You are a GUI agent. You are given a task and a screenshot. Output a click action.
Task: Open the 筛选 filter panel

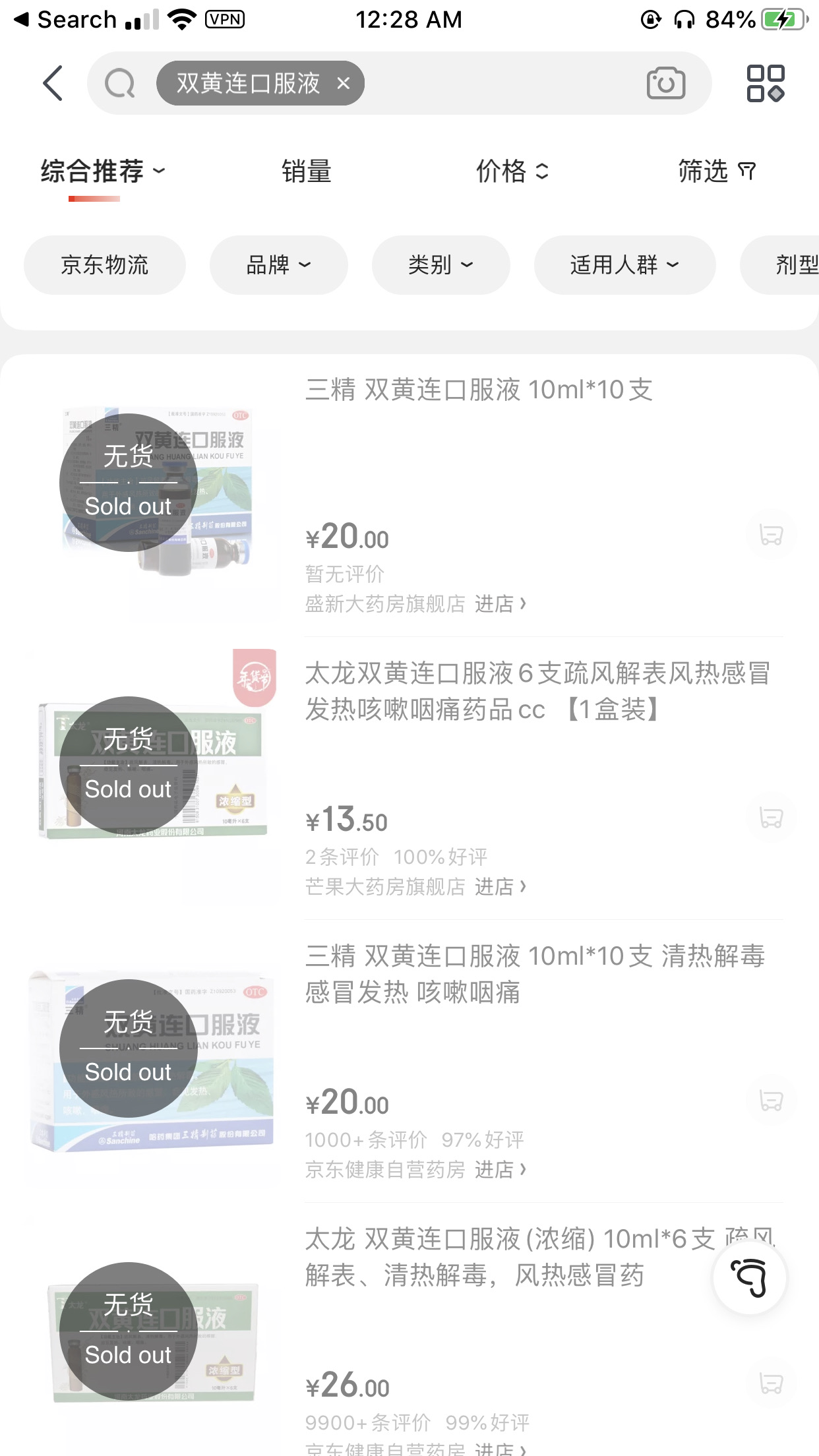[717, 171]
